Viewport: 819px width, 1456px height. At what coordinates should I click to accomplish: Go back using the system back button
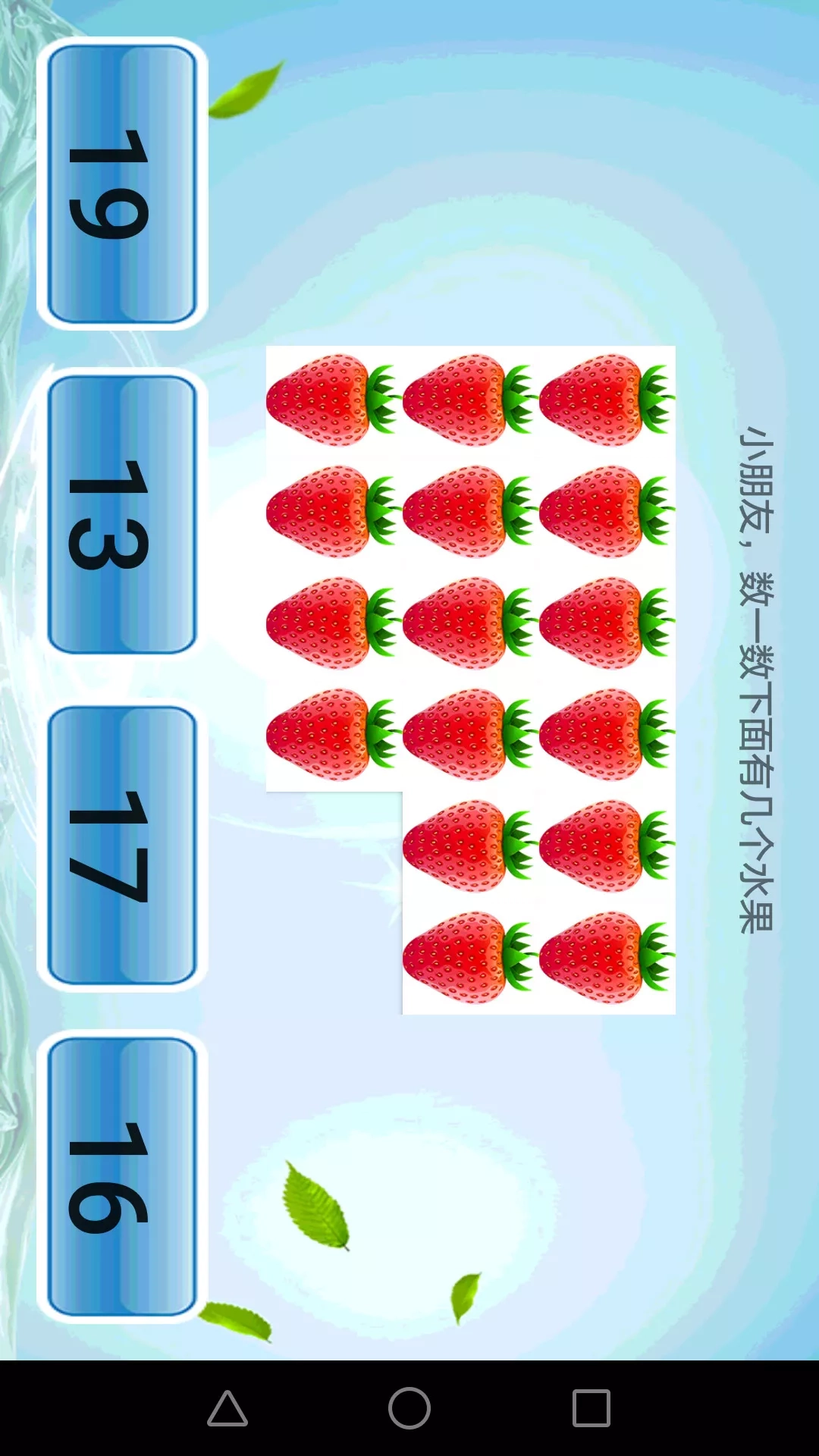point(227,1408)
